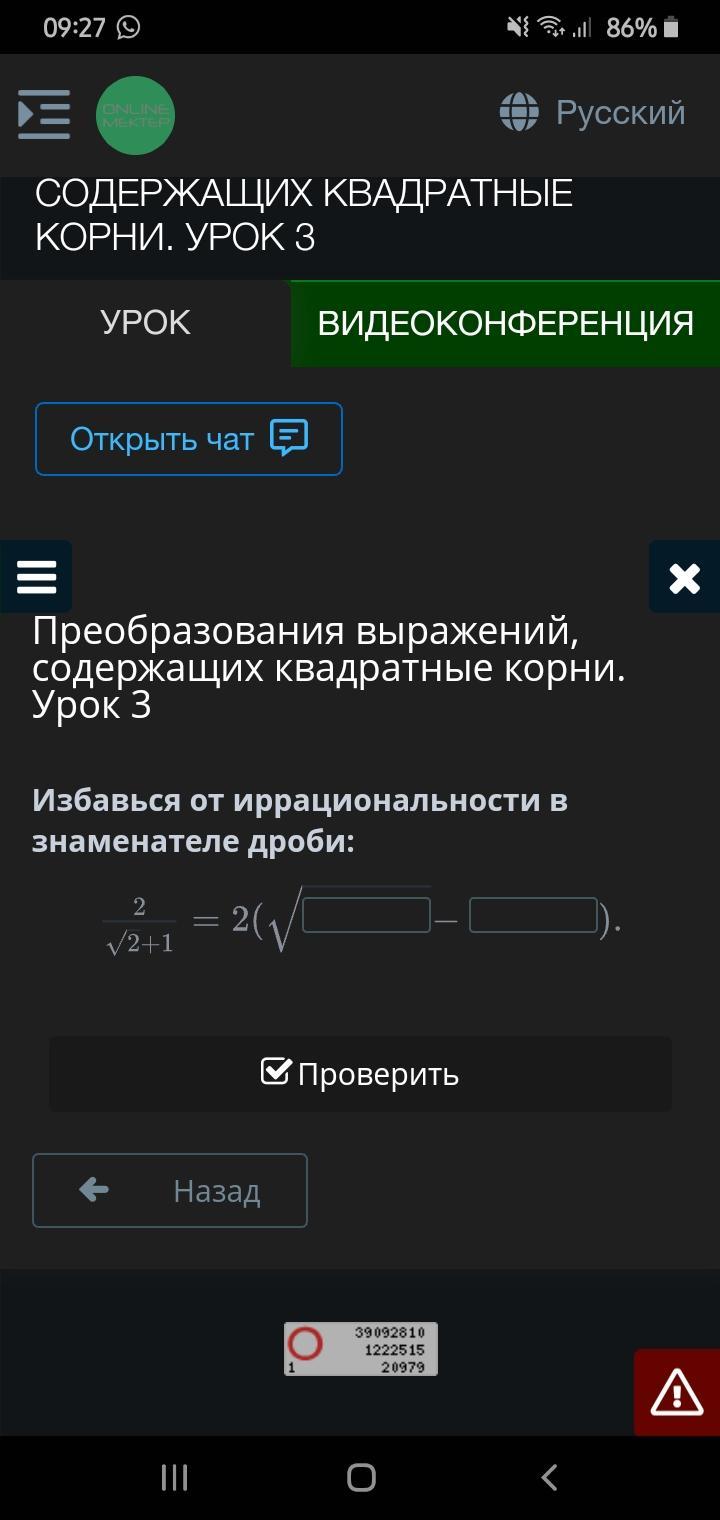Tap the system home button
720x1520 pixels.
click(361, 1478)
